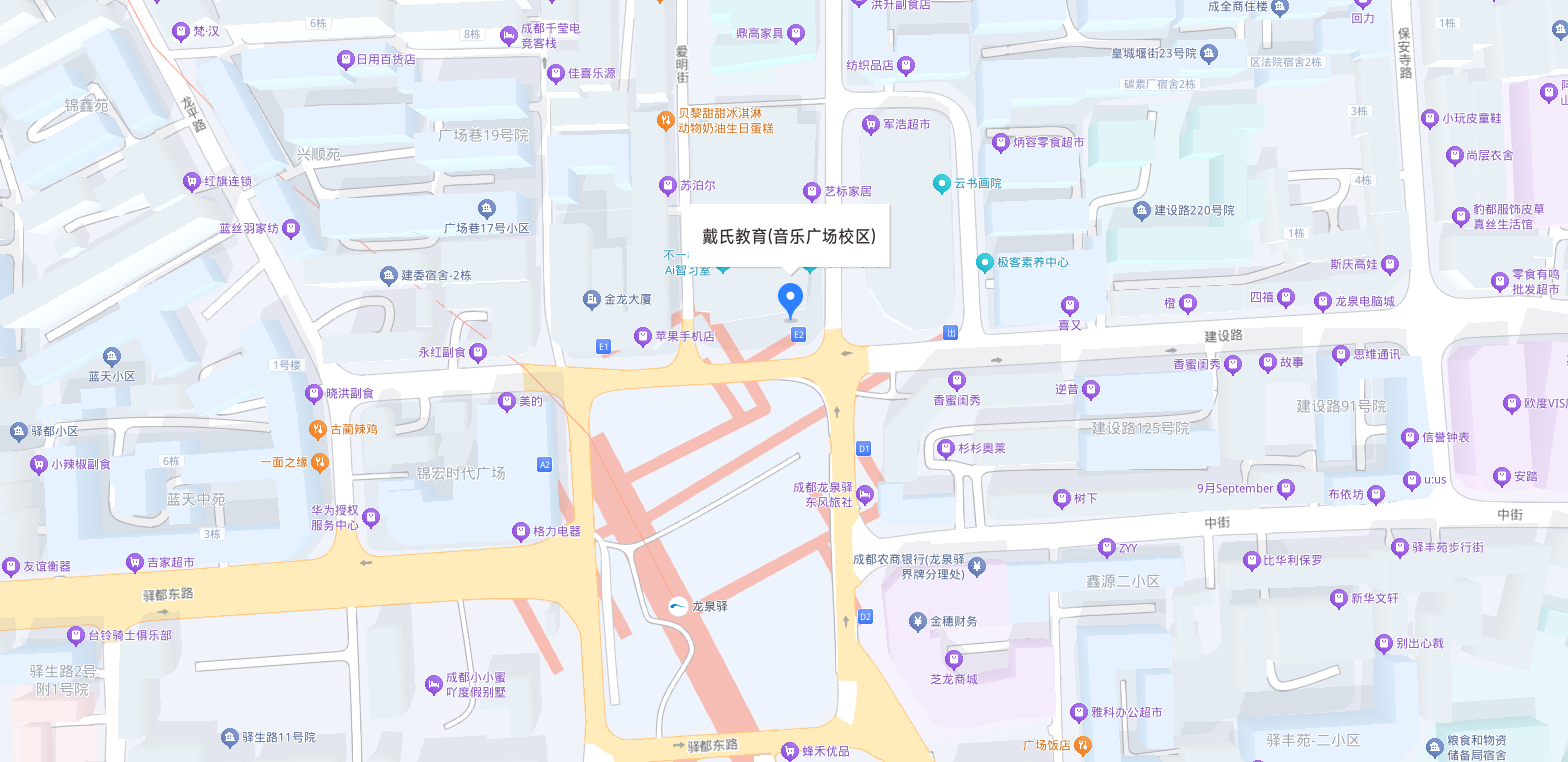Tap the blue location pin marker
Screen dimensions: 1568x762
(x=791, y=298)
